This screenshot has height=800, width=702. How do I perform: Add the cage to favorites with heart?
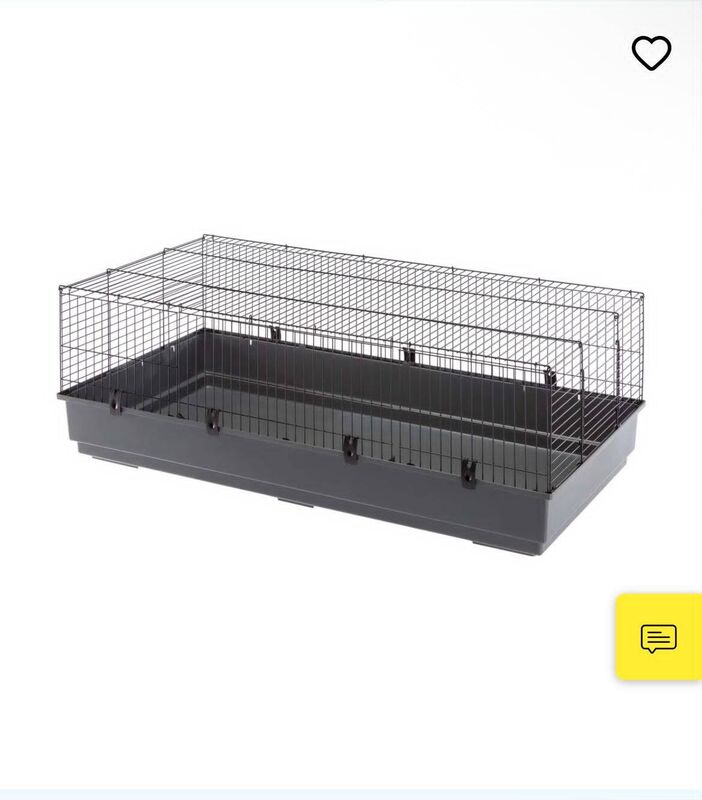pyautogui.click(x=651, y=53)
